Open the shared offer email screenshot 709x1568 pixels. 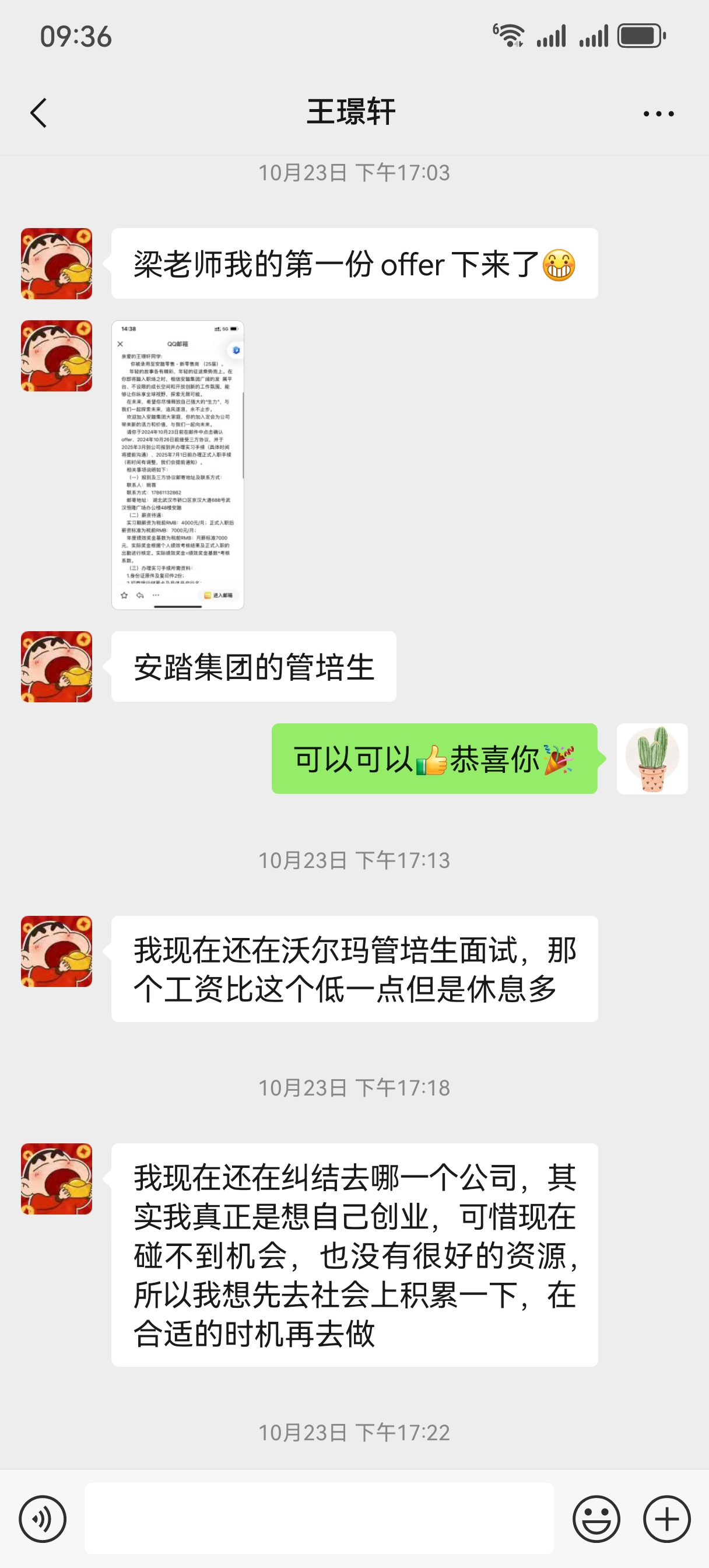point(178,465)
